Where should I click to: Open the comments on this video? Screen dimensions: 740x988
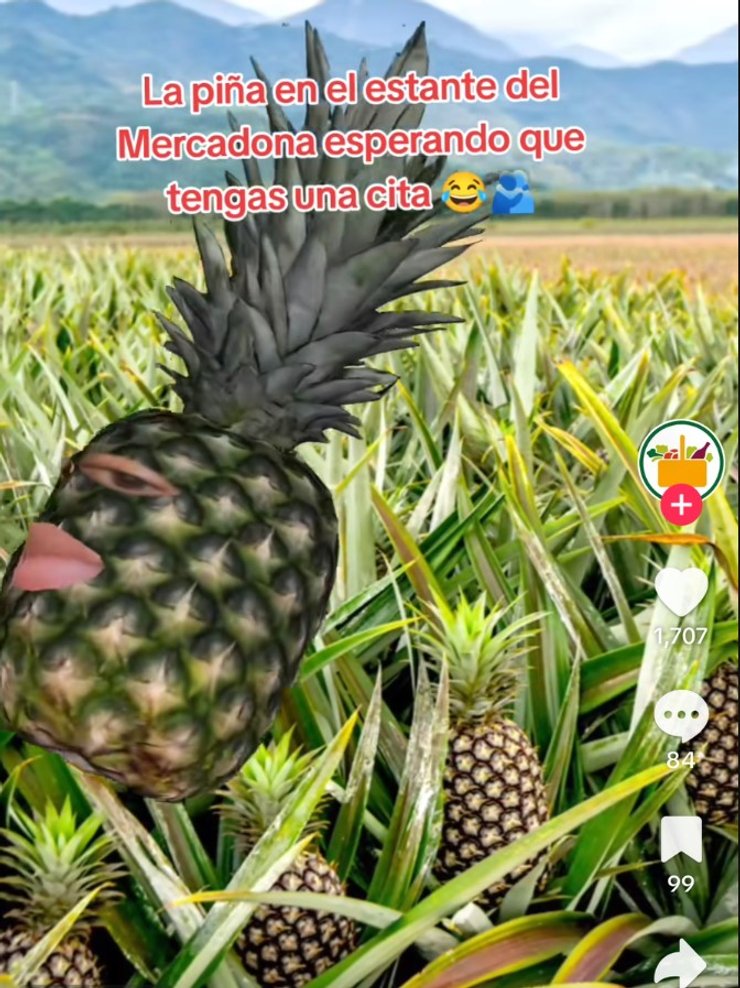pos(681,715)
